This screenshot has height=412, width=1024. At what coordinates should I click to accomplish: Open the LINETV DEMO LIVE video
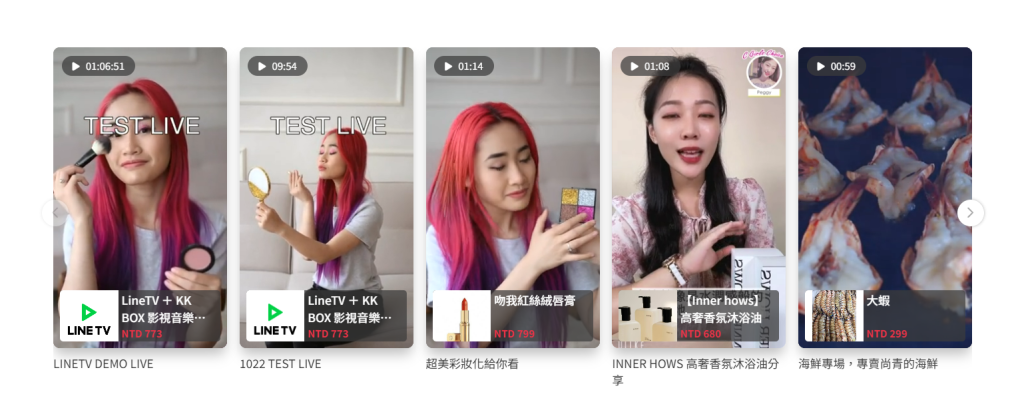pyautogui.click(x=140, y=180)
